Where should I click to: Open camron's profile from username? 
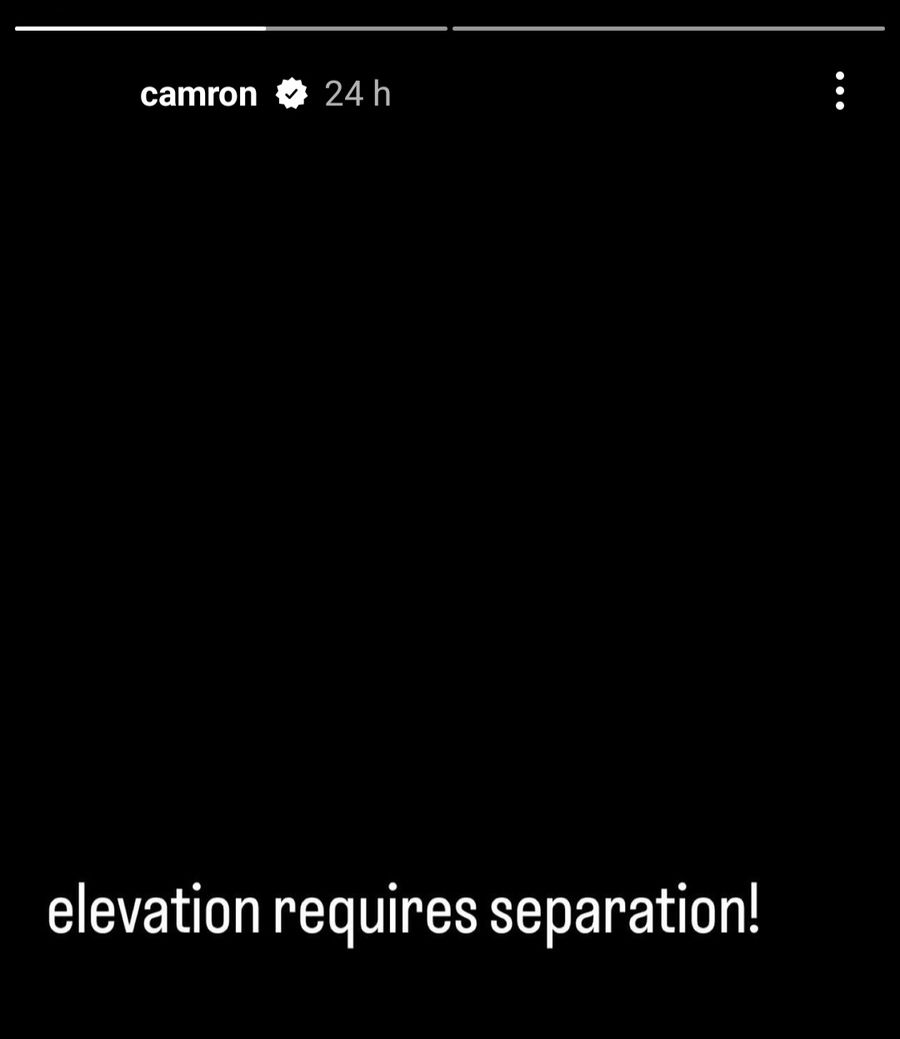click(198, 94)
